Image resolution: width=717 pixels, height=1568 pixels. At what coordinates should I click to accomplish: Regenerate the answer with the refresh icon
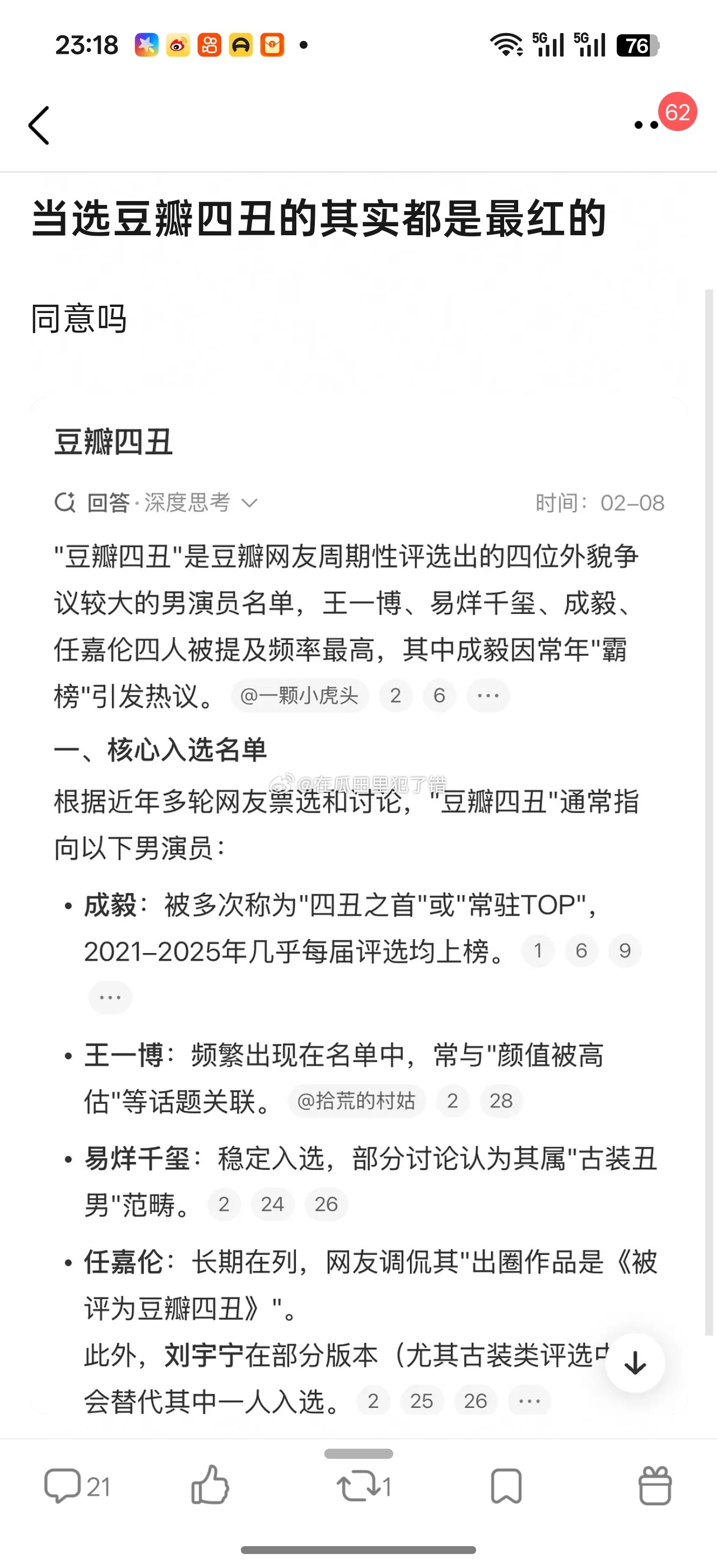[66, 502]
